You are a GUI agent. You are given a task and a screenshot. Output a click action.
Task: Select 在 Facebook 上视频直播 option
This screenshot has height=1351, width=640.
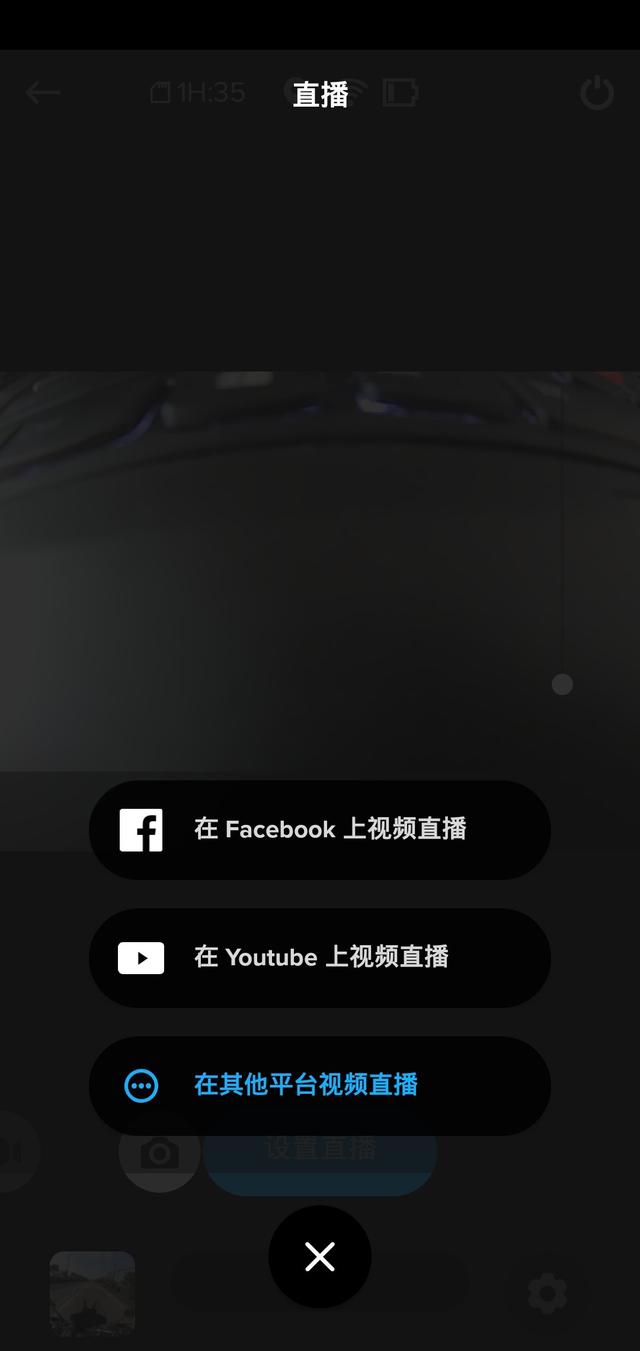tap(320, 830)
